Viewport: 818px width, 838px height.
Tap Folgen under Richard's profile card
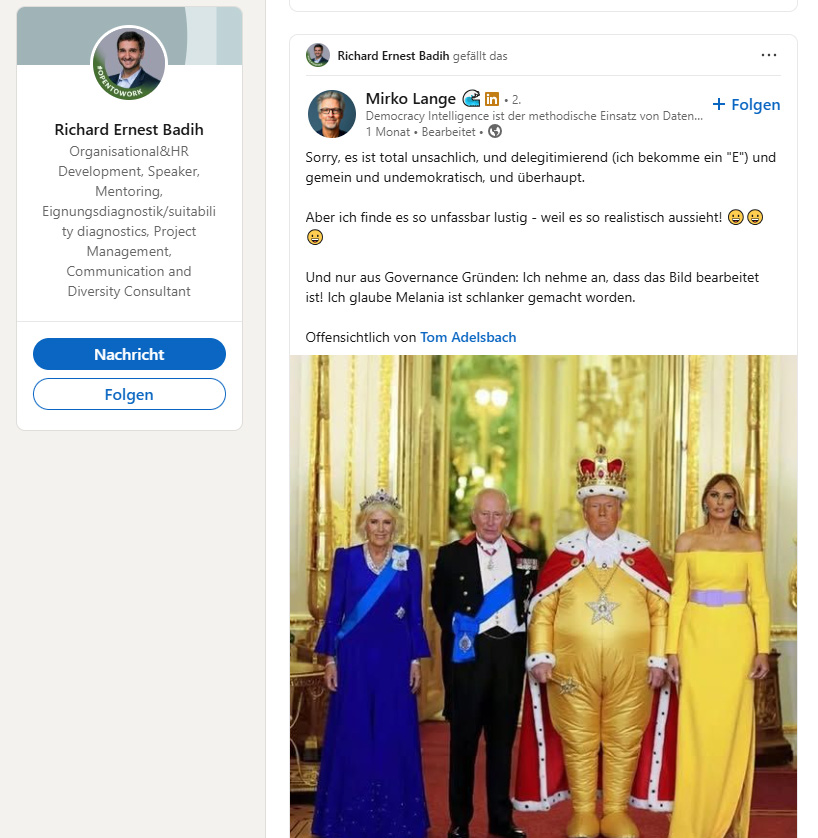click(x=129, y=394)
